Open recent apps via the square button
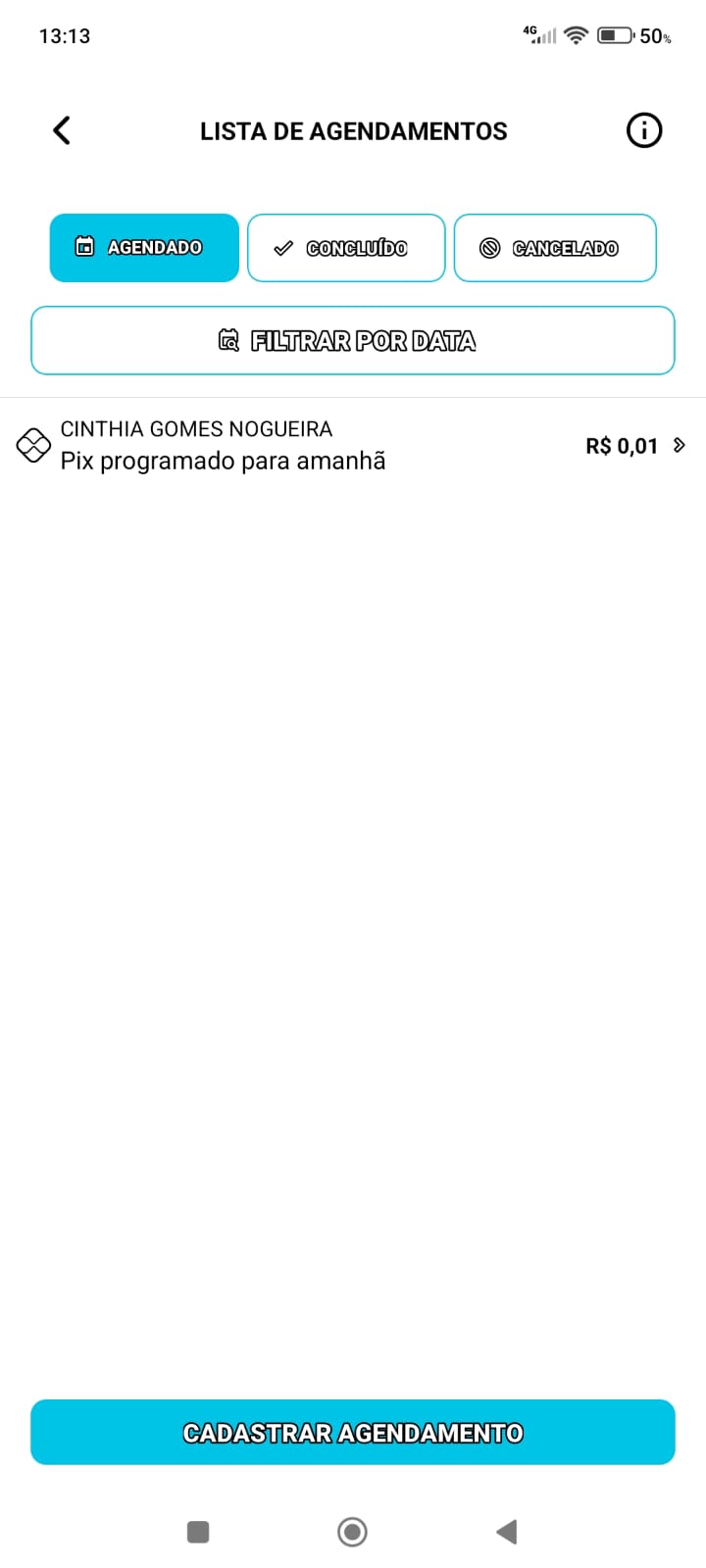This screenshot has height=1568, width=706. pos(198,1532)
